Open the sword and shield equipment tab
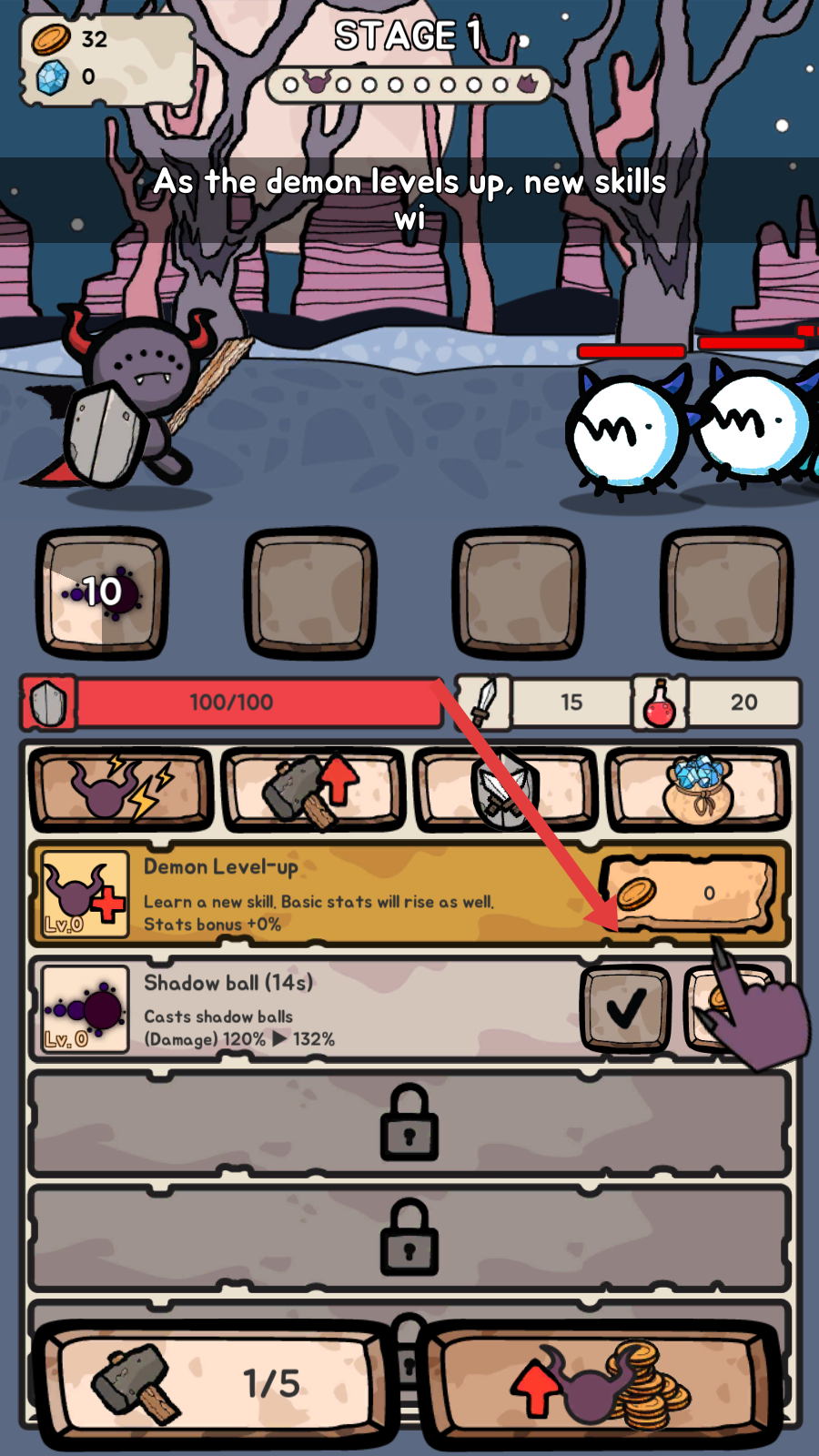 tap(505, 788)
